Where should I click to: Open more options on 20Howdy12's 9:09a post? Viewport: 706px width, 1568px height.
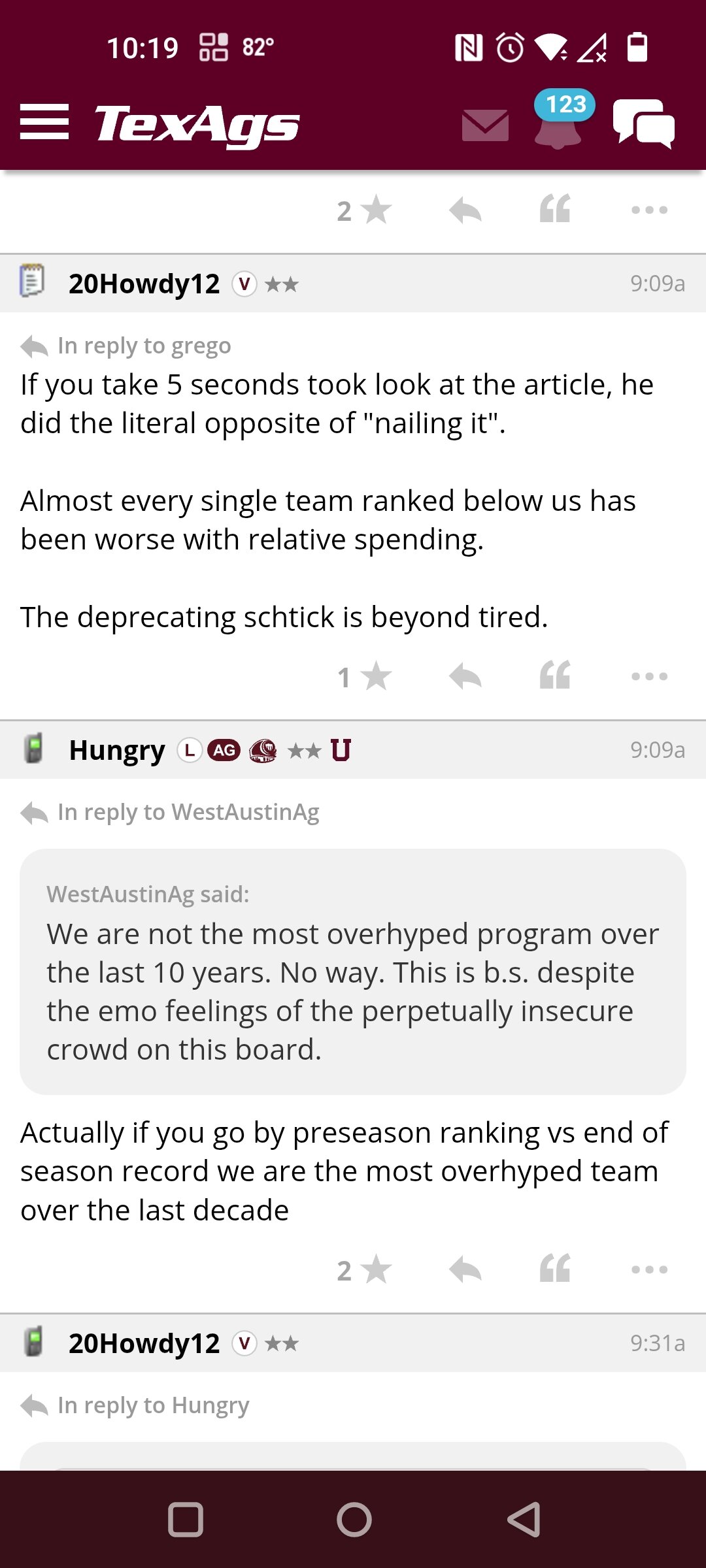650,676
